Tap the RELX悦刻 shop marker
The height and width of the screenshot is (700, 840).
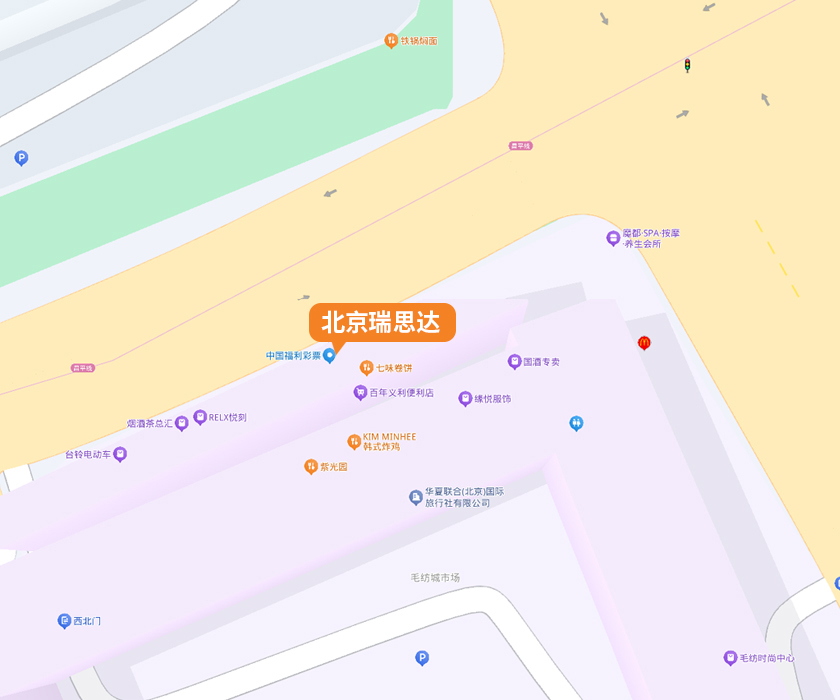200,418
